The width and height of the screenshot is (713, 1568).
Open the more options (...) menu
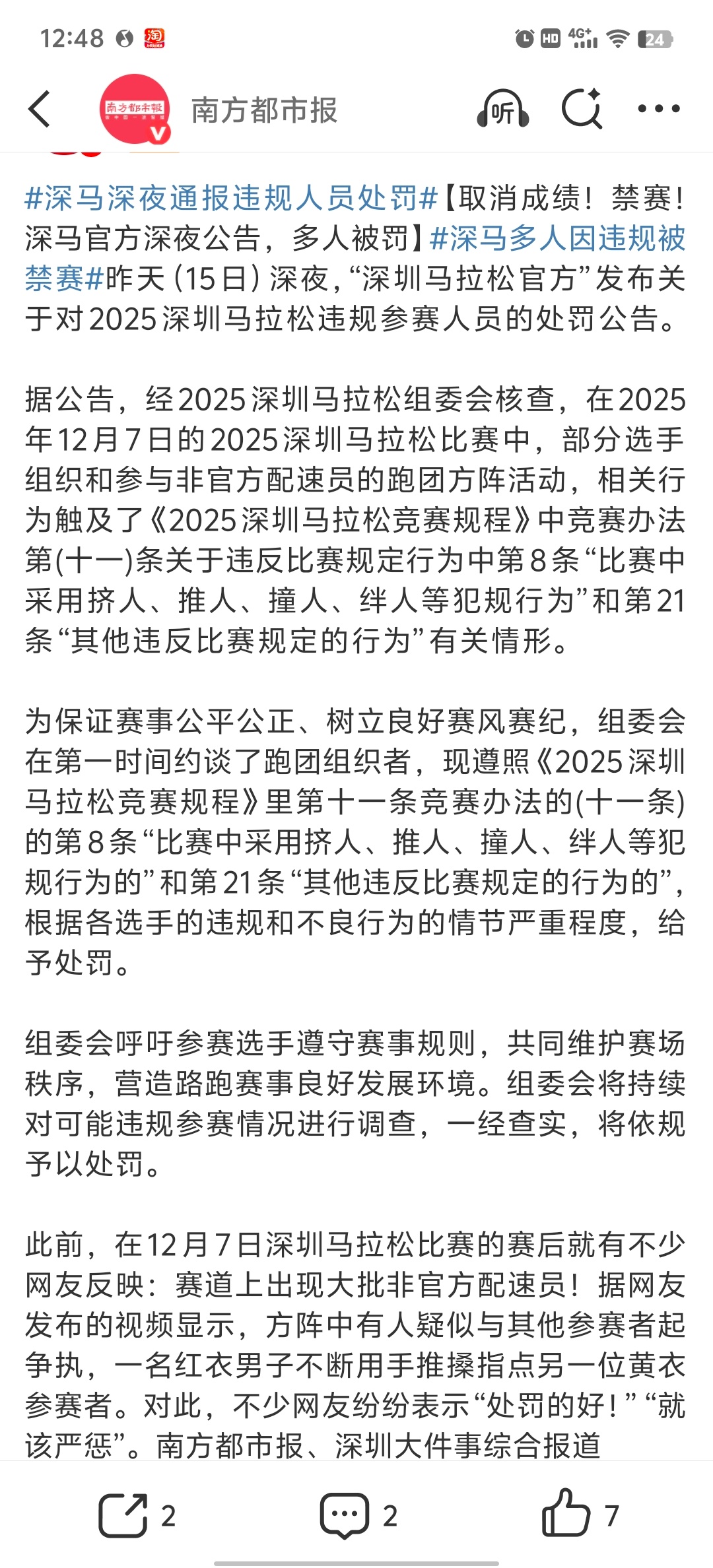pyautogui.click(x=656, y=110)
